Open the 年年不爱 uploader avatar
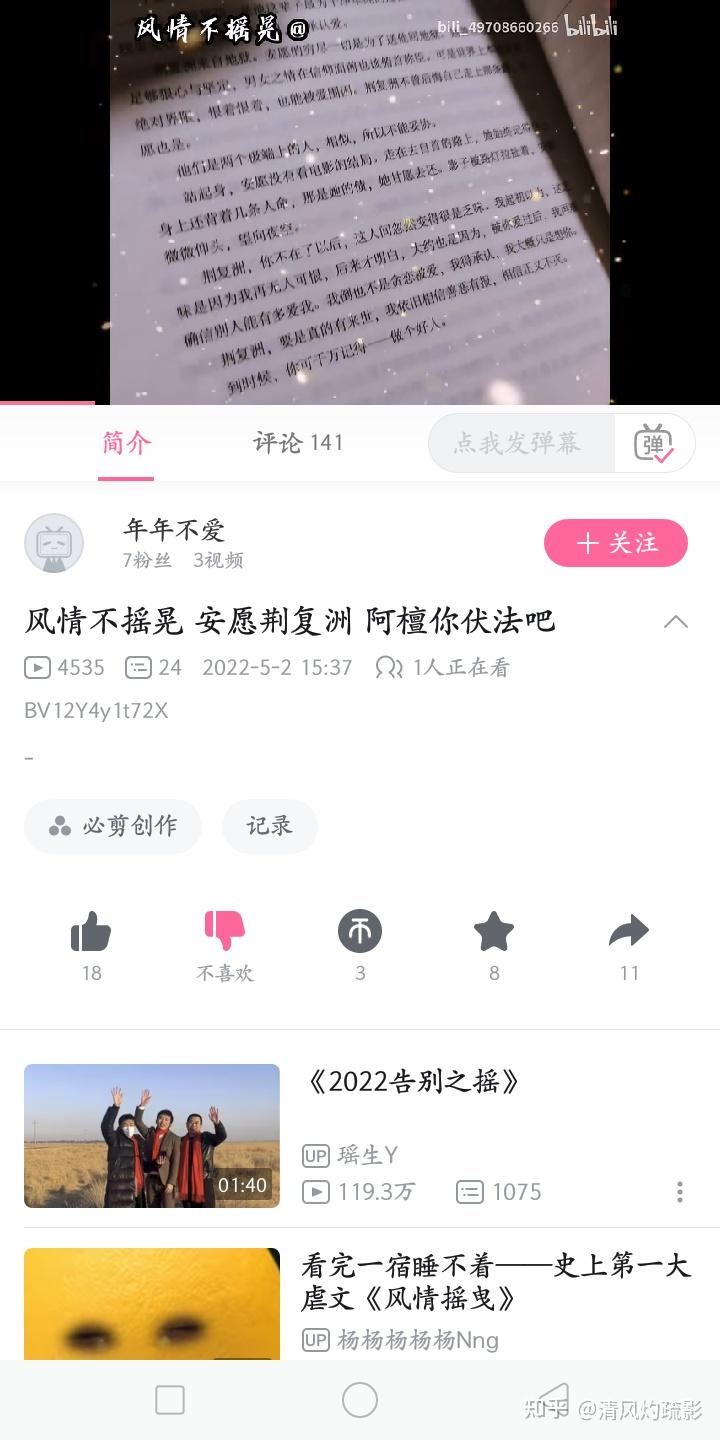This screenshot has width=720, height=1440. click(x=54, y=544)
